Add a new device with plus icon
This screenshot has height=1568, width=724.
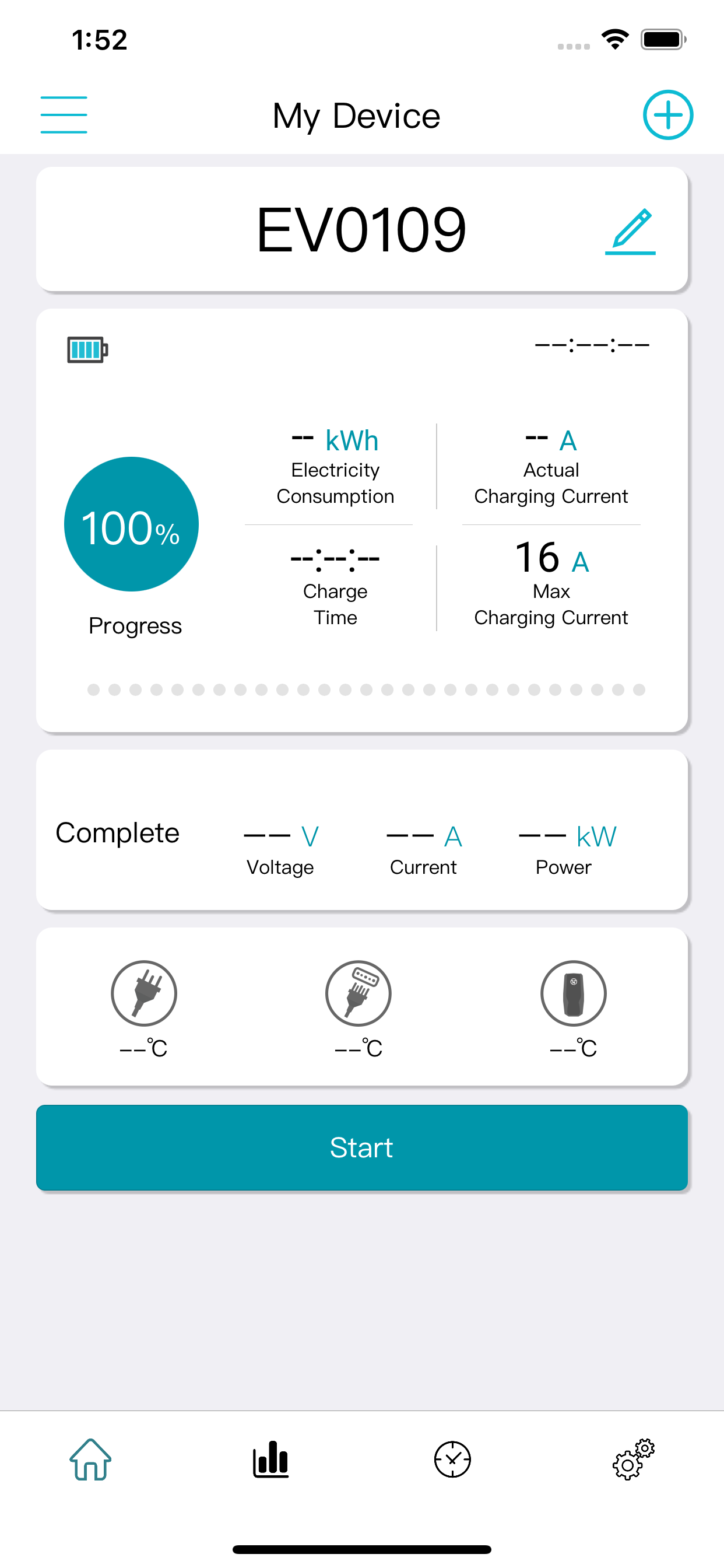pyautogui.click(x=668, y=114)
